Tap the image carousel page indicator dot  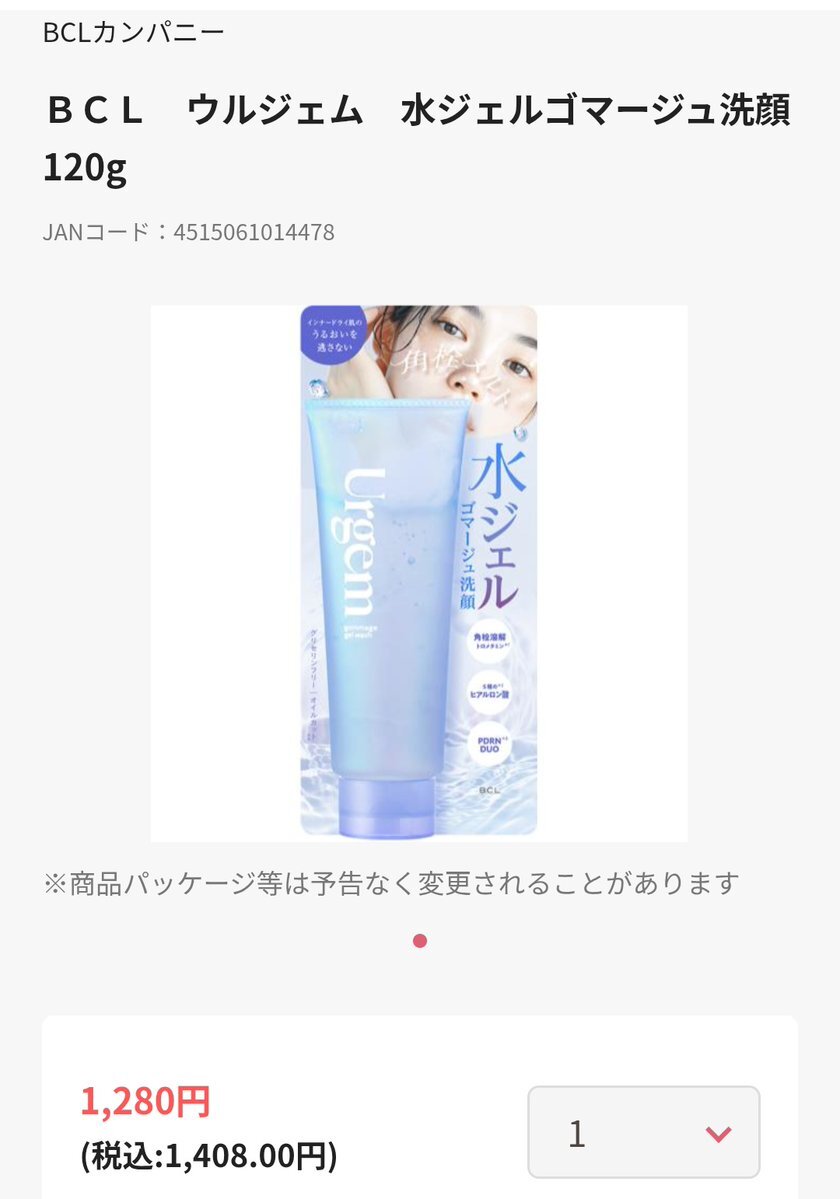pyautogui.click(x=420, y=941)
